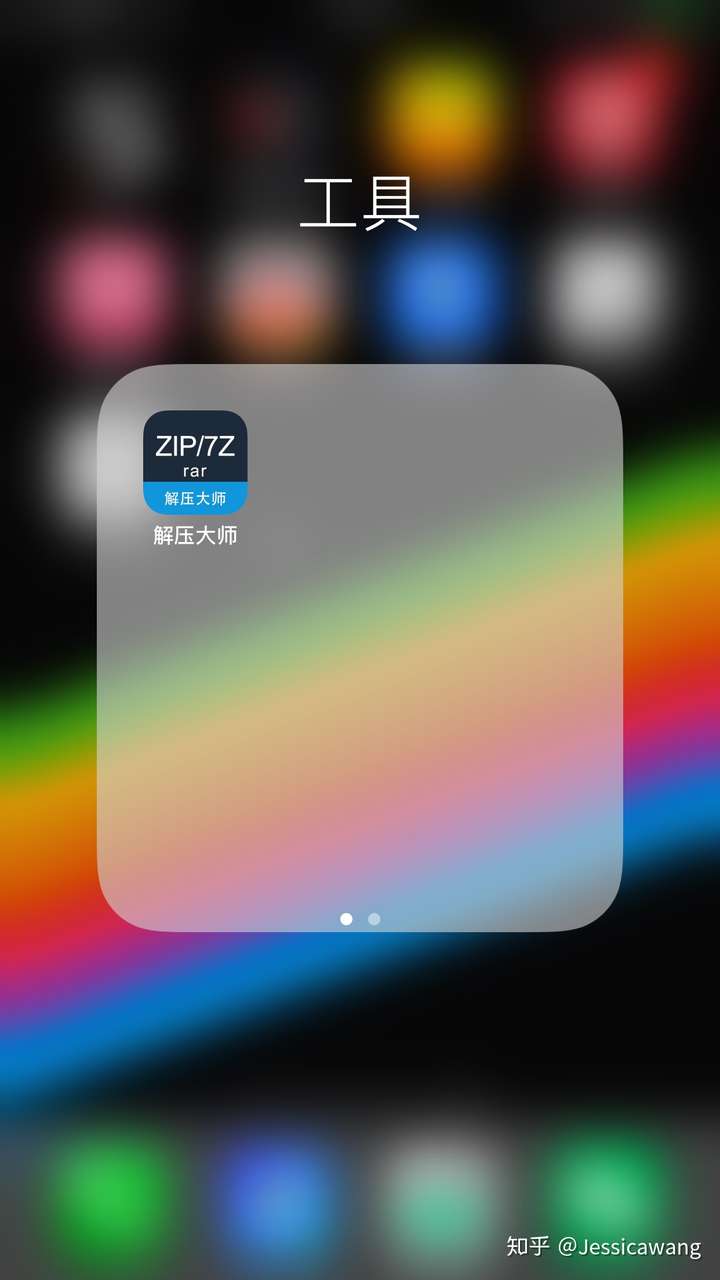The image size is (720, 1280).
Task: Tap the 解压大师 label under the app icon
Action: [x=197, y=535]
